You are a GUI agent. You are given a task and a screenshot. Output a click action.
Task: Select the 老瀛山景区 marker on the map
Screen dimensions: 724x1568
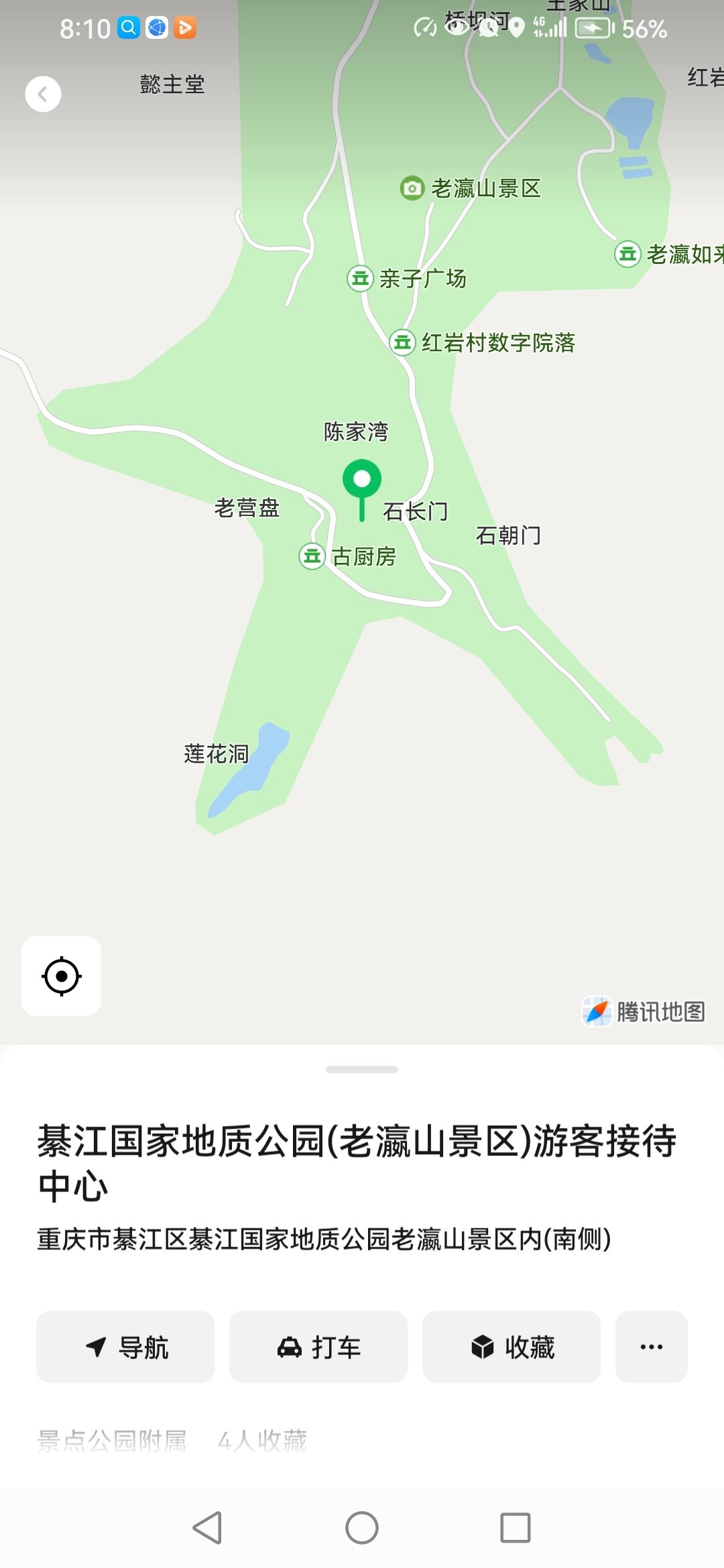pyautogui.click(x=412, y=188)
